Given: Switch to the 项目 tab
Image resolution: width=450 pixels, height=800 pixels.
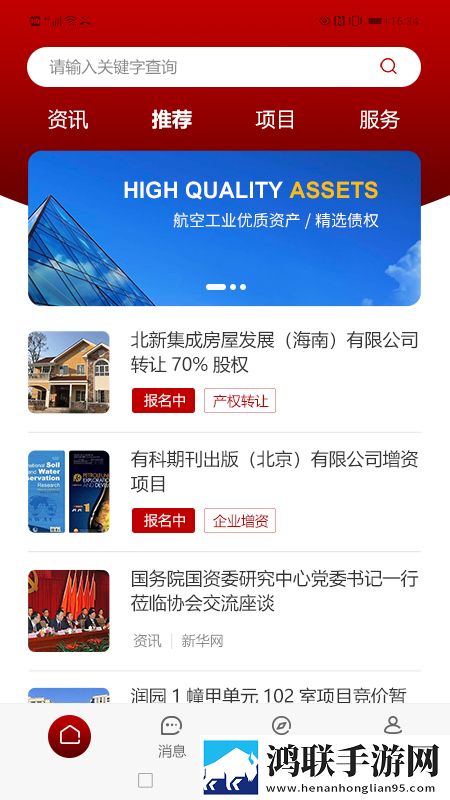Looking at the screenshot, I should click(x=275, y=120).
